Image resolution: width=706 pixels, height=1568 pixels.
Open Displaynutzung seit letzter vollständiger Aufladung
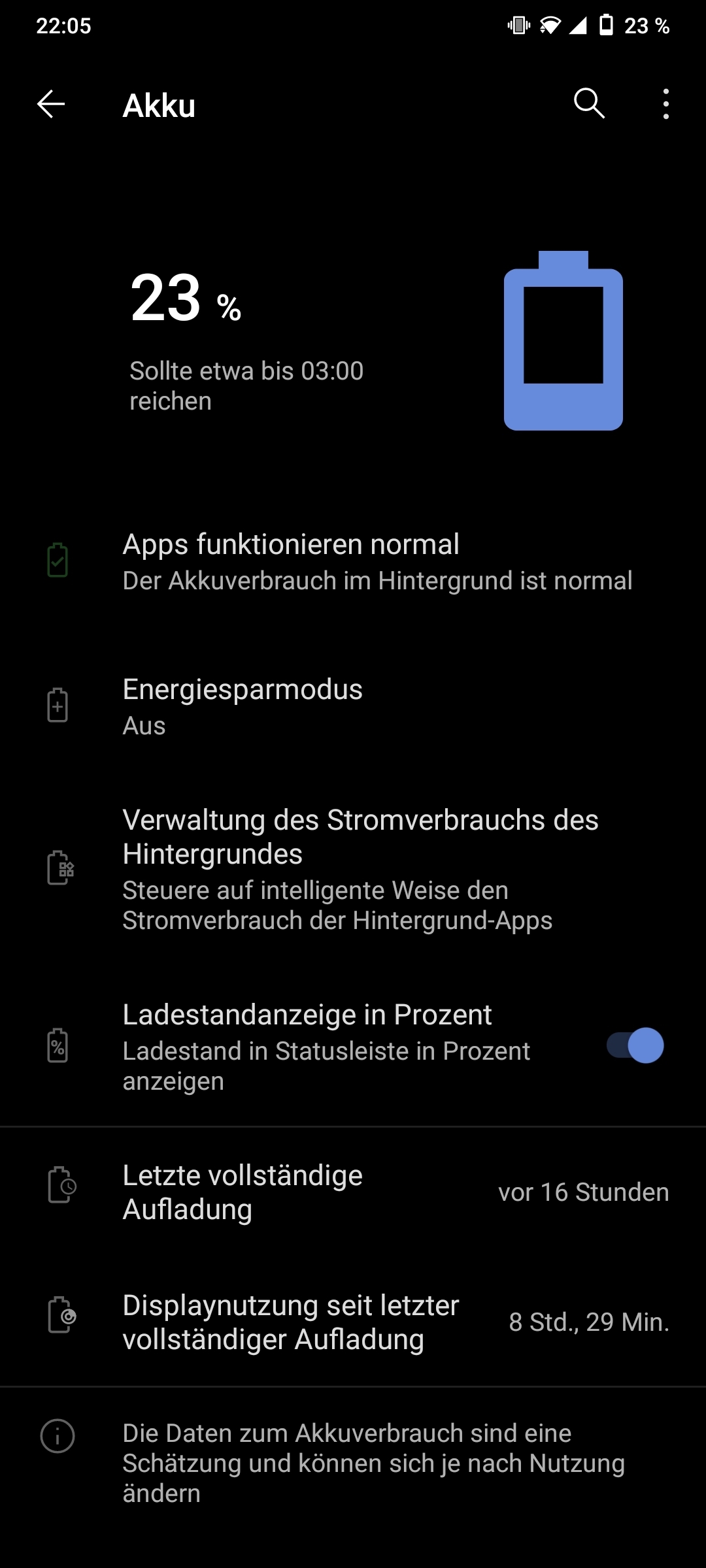[x=353, y=1322]
